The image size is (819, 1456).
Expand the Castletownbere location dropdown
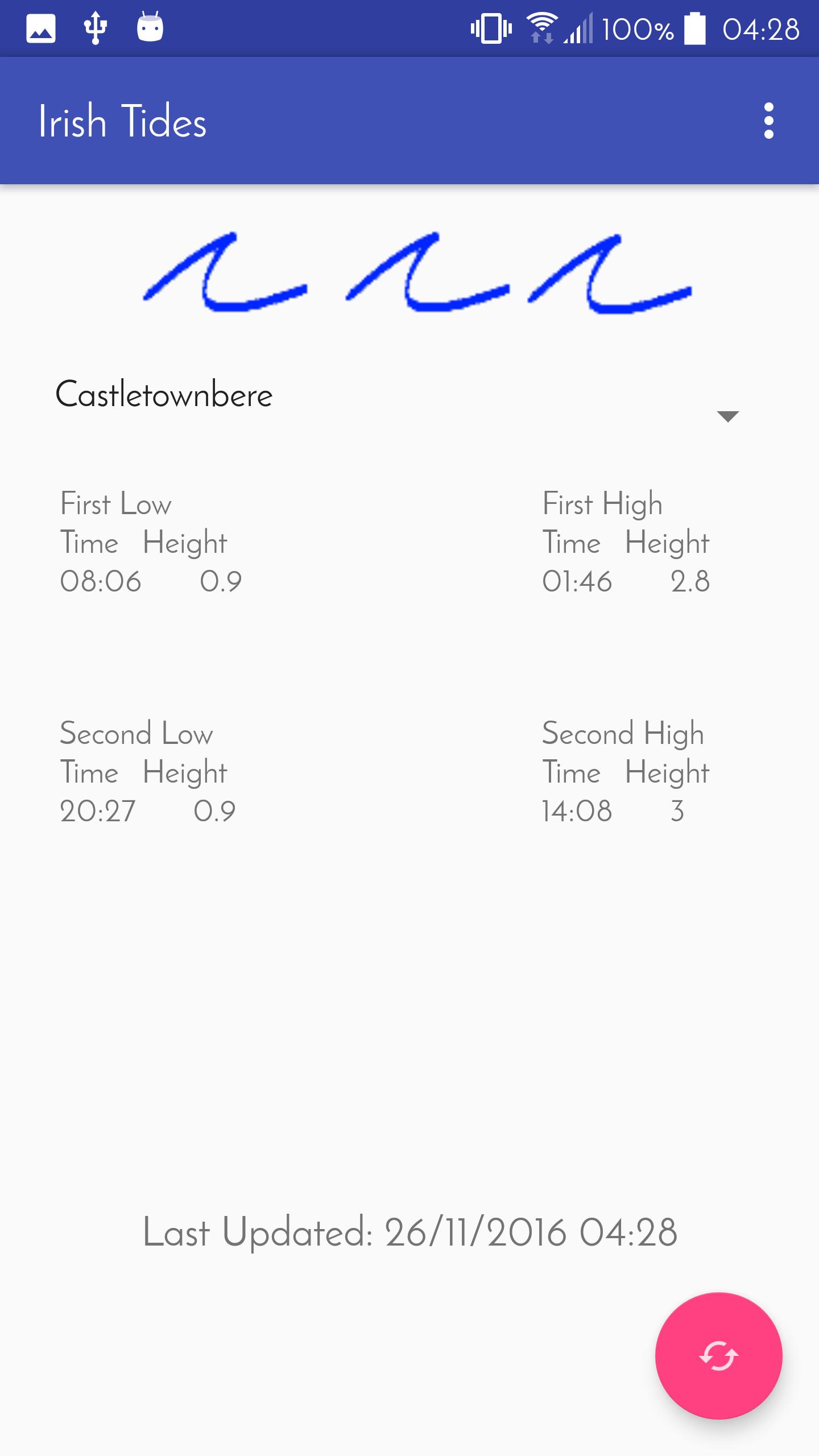(x=727, y=416)
